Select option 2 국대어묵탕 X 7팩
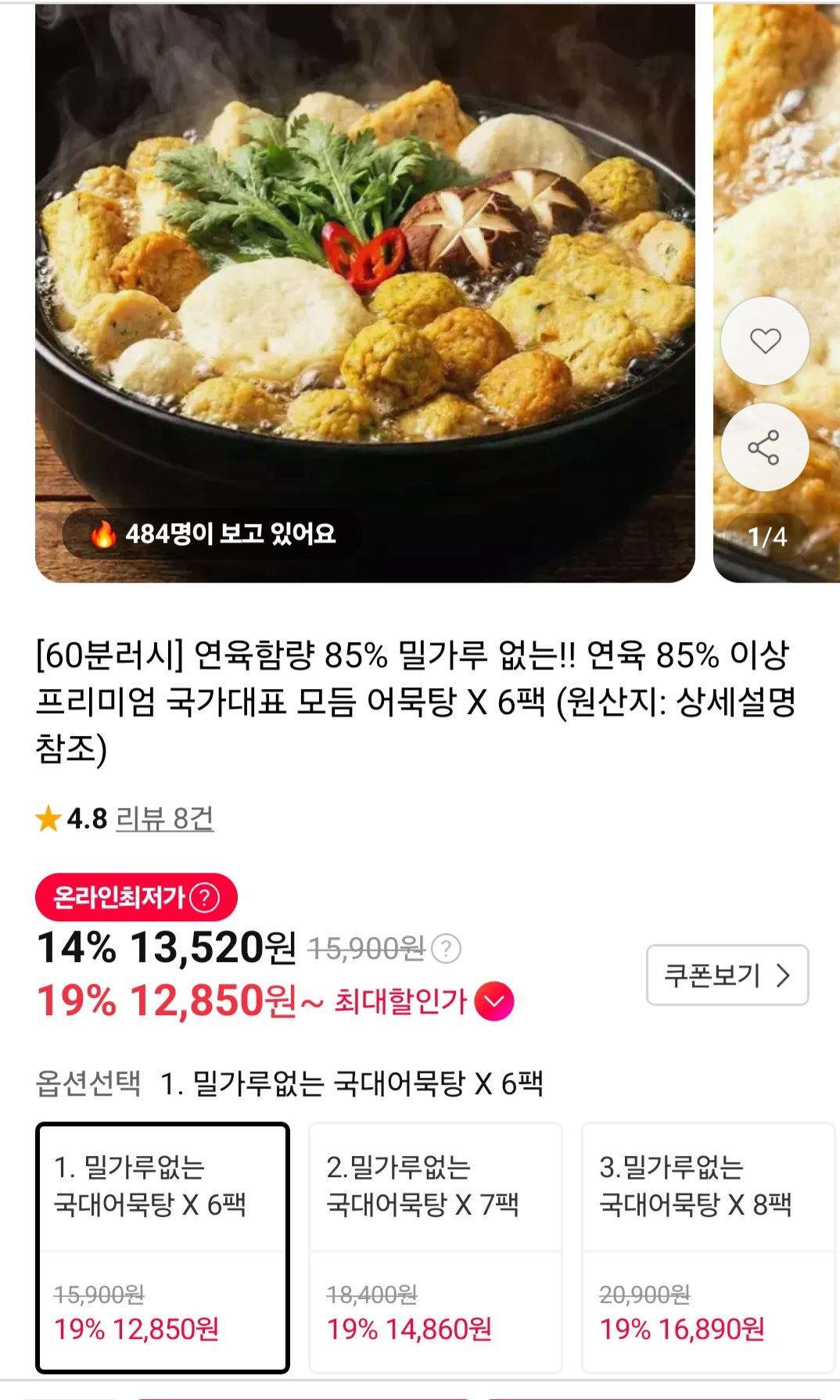840x1400 pixels. click(x=436, y=1247)
